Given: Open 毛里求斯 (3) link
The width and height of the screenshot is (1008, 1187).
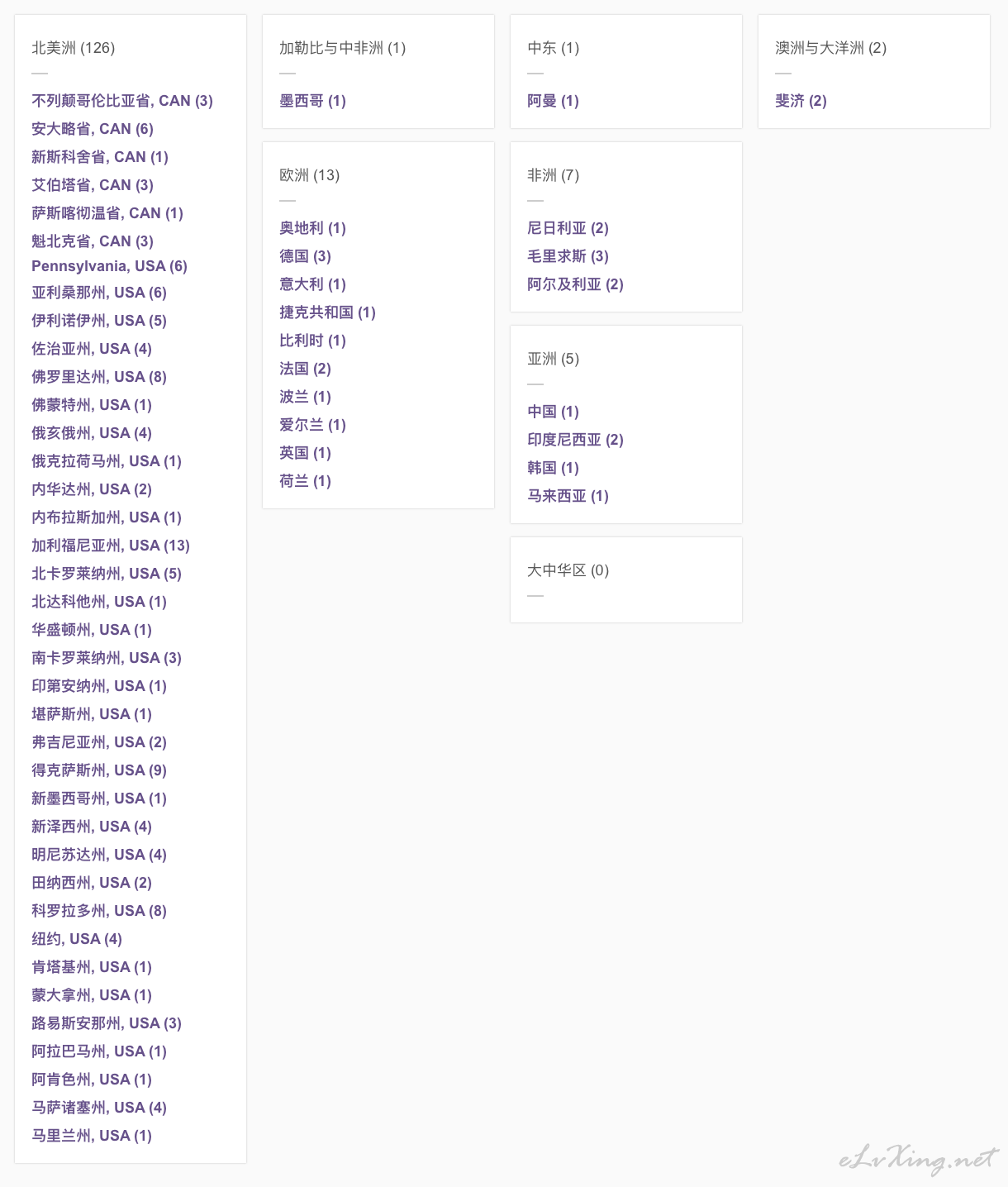Looking at the screenshot, I should click(568, 256).
